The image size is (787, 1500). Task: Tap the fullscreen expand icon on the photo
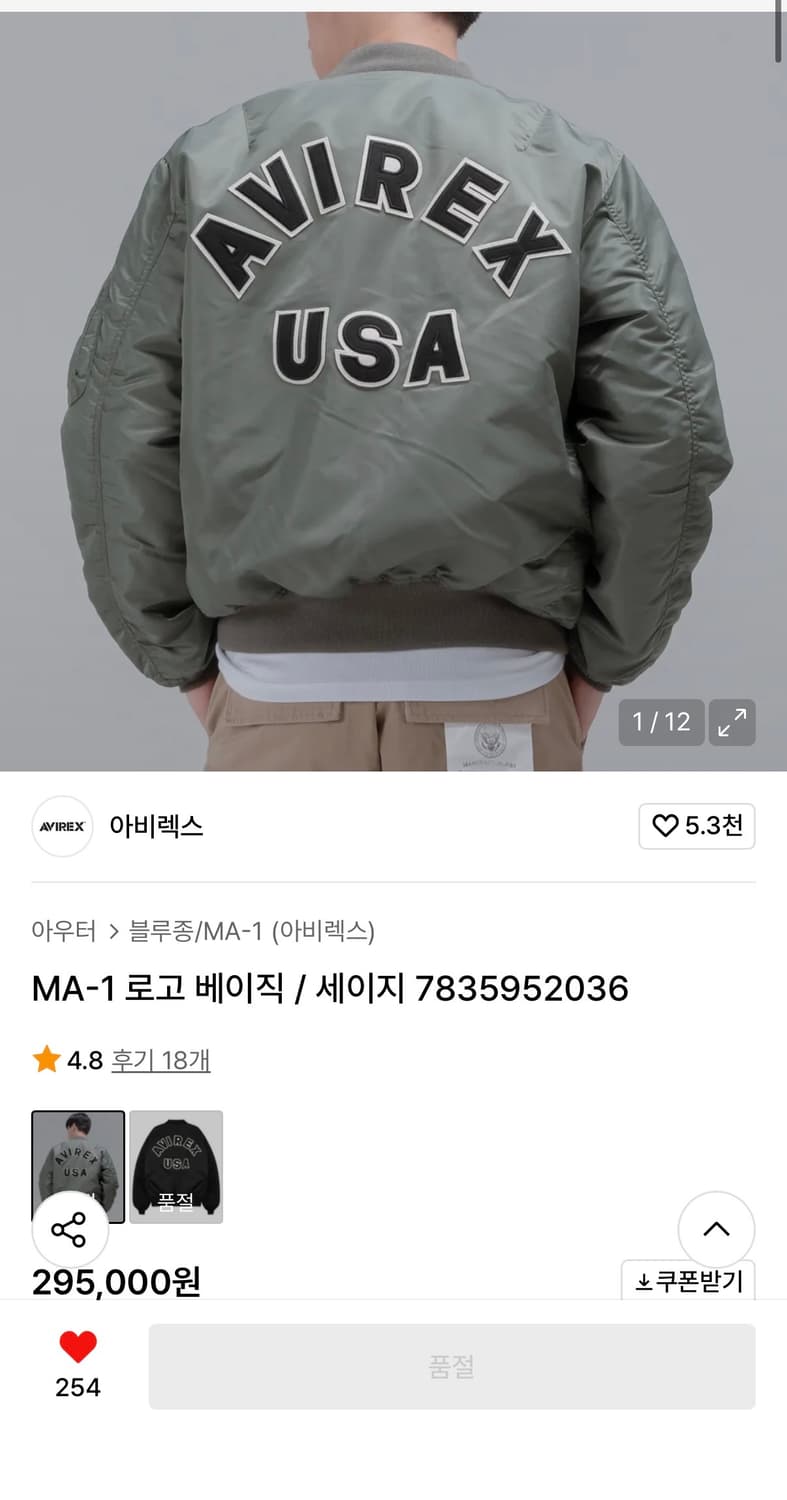732,722
